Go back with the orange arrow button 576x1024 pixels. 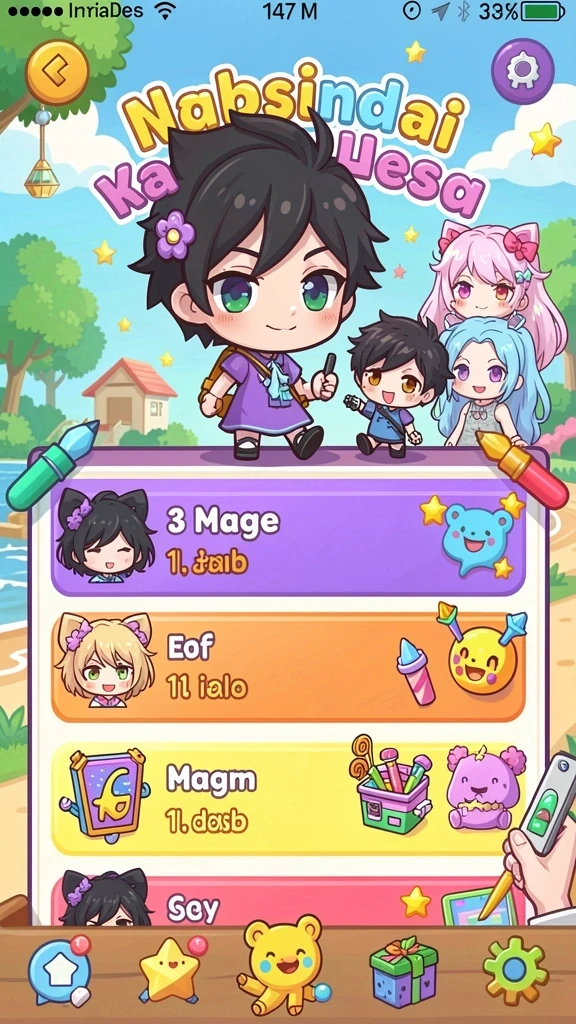57,72
